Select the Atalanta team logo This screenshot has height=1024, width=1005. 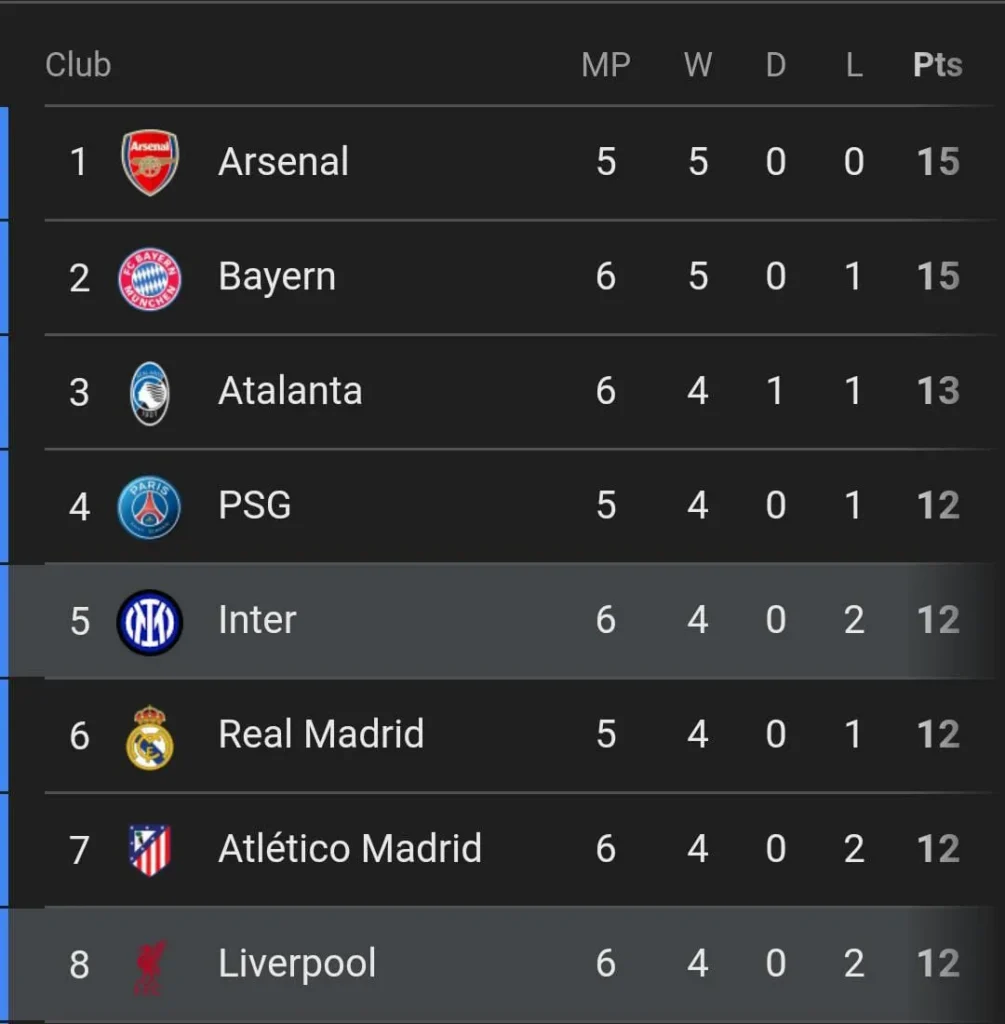[x=150, y=390]
